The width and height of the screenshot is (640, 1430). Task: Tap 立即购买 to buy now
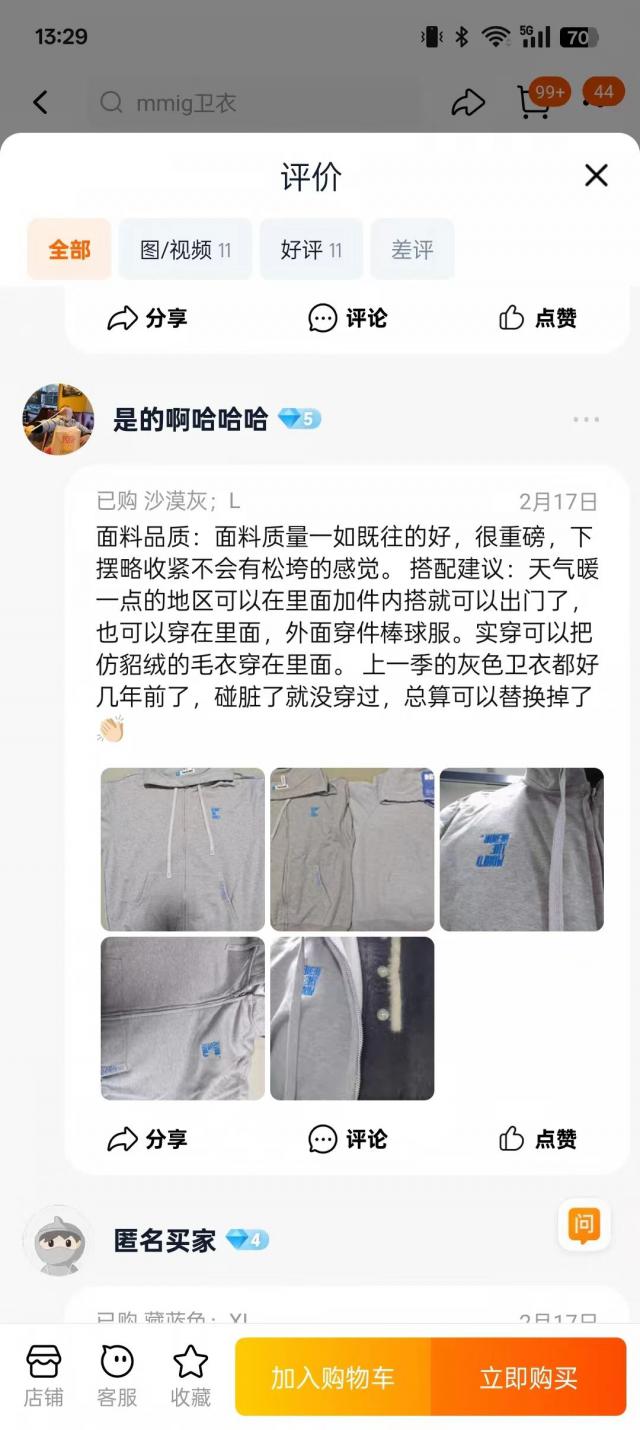click(528, 1377)
